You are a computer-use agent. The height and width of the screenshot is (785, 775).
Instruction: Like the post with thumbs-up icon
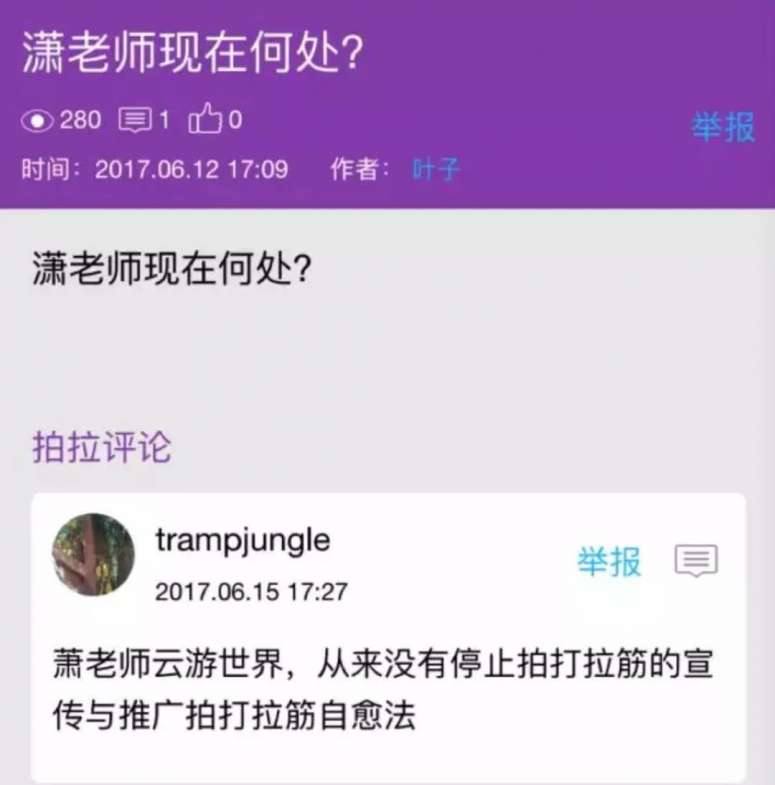204,121
